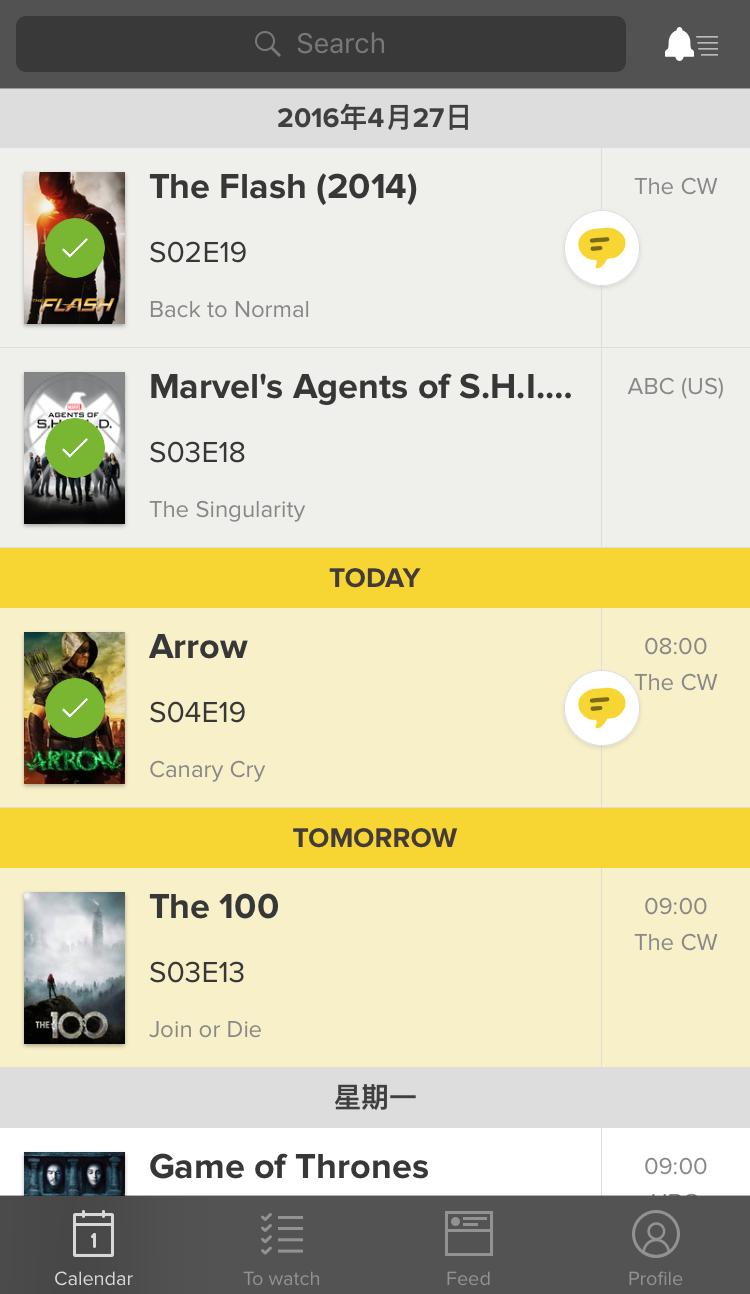Open comments for The Flash episode
Screen dimensions: 750x1294
click(x=602, y=248)
